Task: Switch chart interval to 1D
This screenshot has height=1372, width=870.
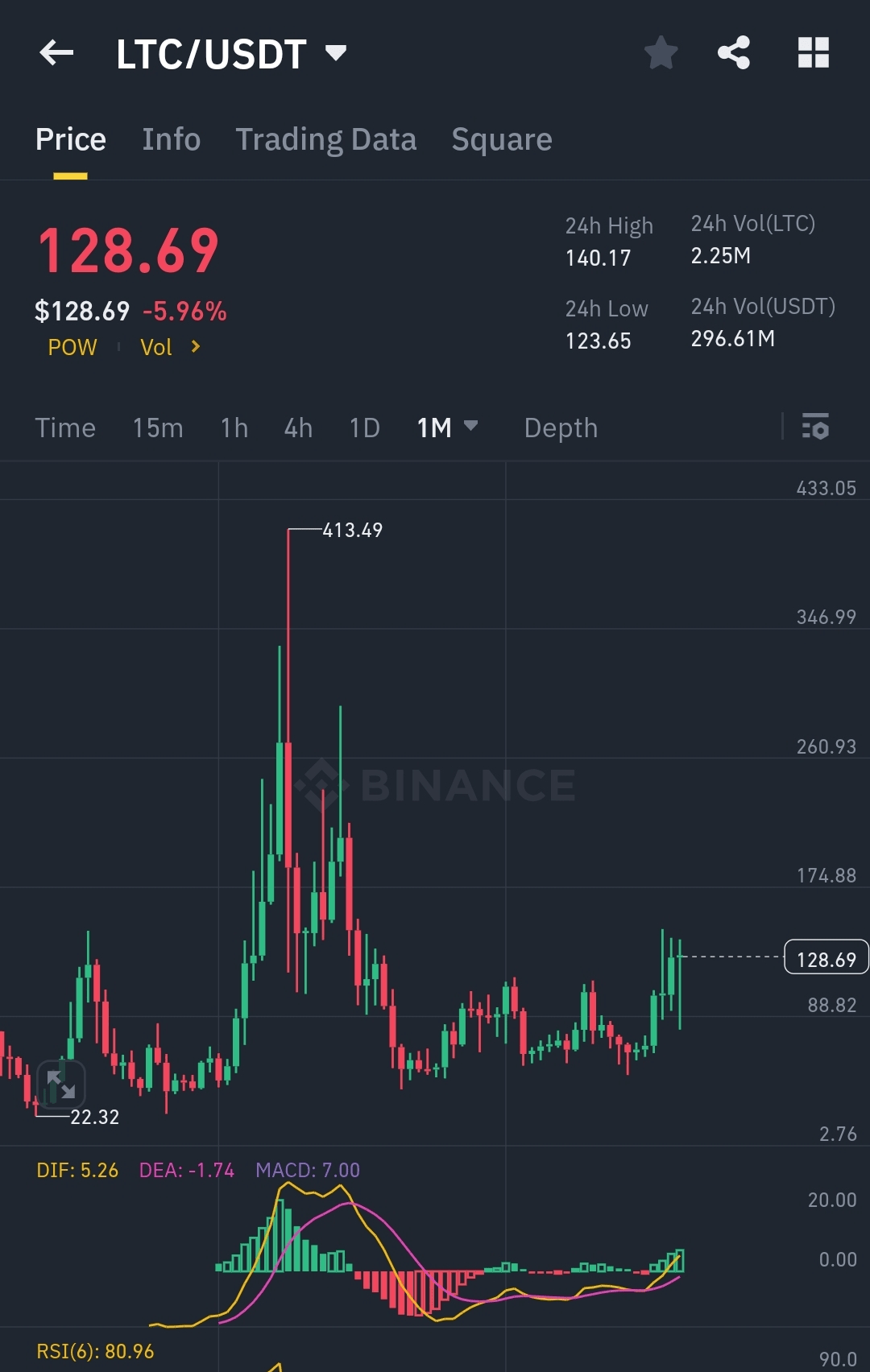Action: (x=364, y=428)
